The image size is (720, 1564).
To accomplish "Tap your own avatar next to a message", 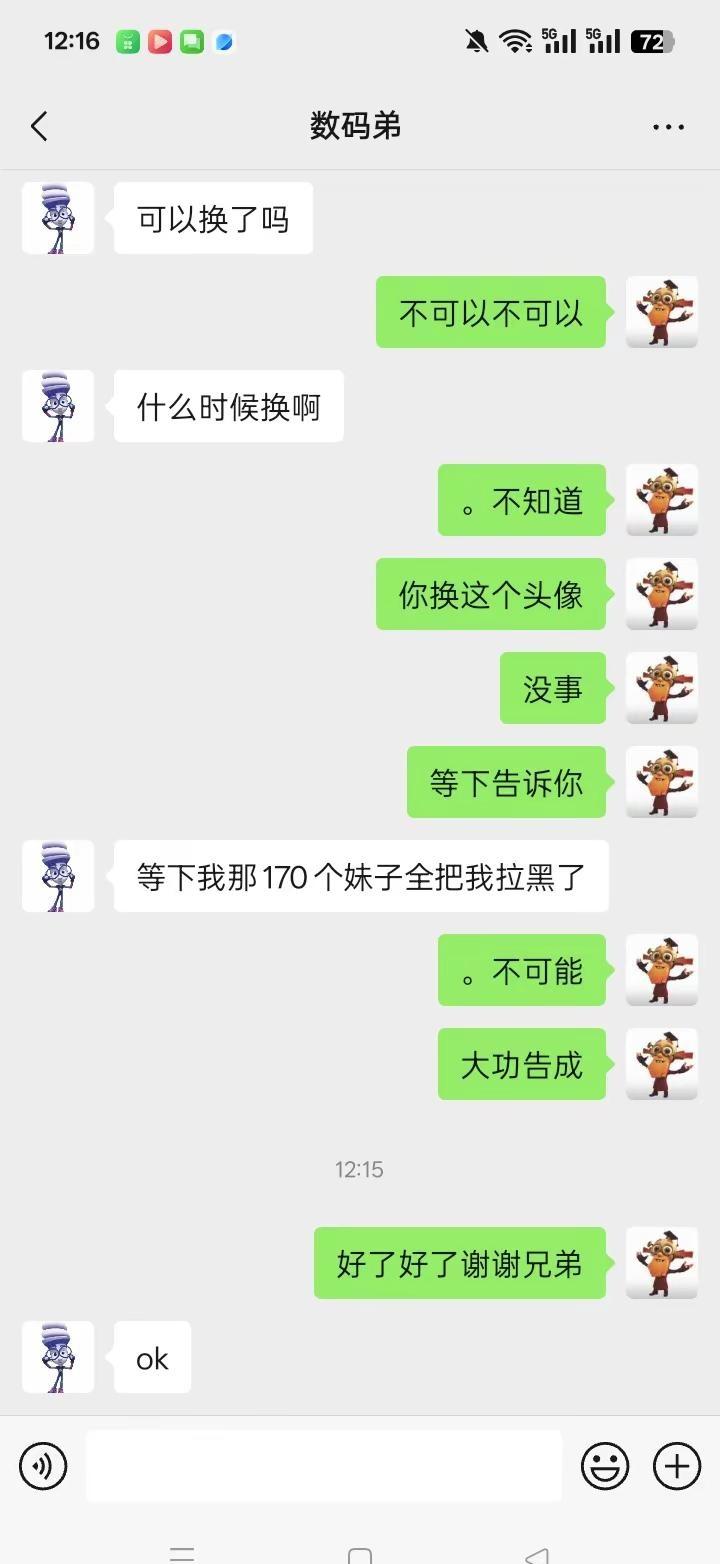I will pos(661,312).
